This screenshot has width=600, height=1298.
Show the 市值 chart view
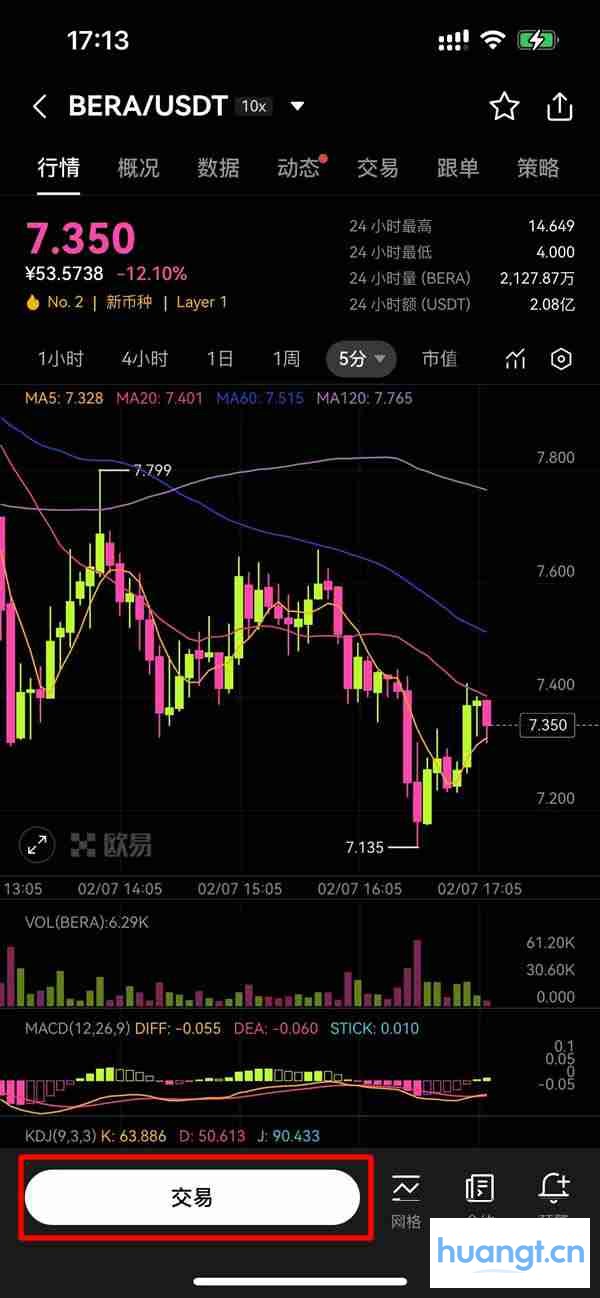pos(439,359)
